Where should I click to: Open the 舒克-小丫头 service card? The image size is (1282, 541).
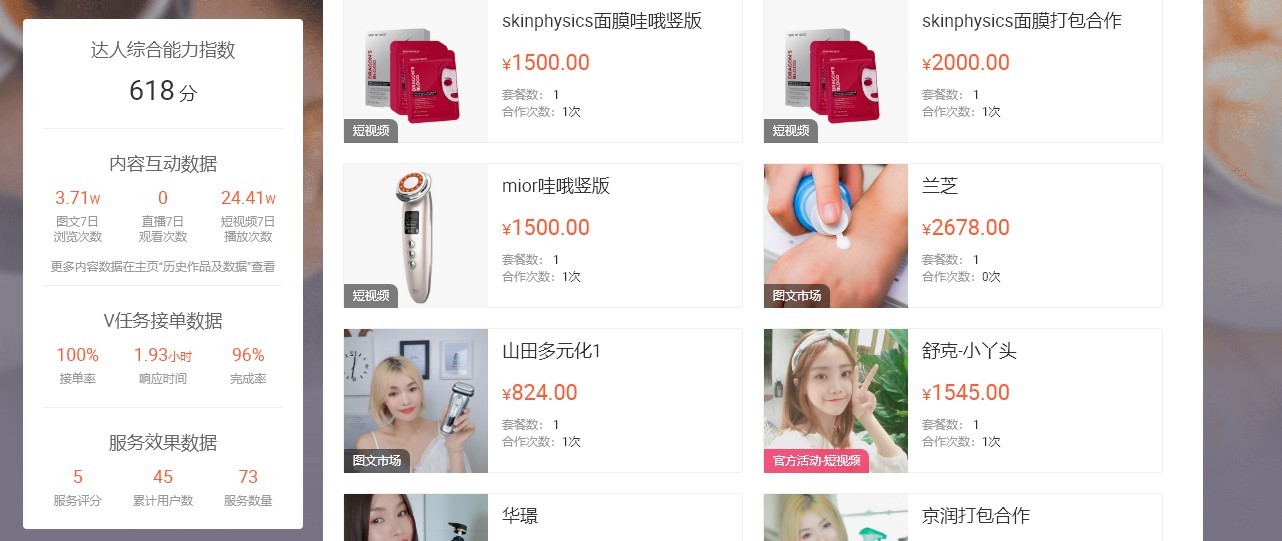pos(962,400)
